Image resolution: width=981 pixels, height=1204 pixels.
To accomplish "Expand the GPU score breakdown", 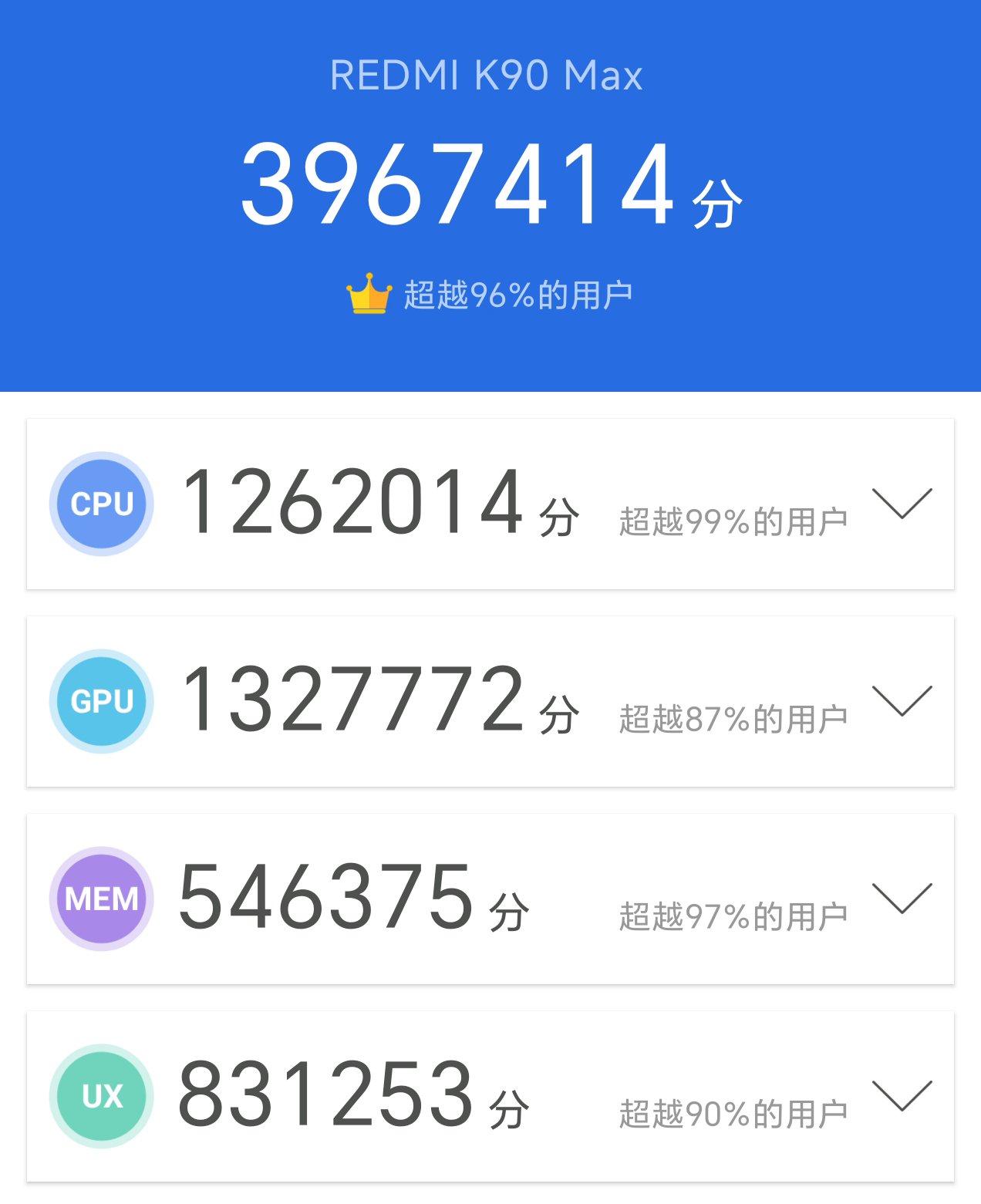I will [x=902, y=701].
